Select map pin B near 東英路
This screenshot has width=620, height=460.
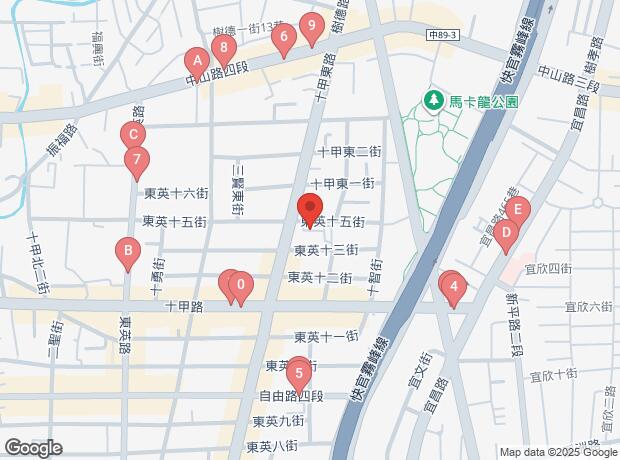click(x=128, y=252)
